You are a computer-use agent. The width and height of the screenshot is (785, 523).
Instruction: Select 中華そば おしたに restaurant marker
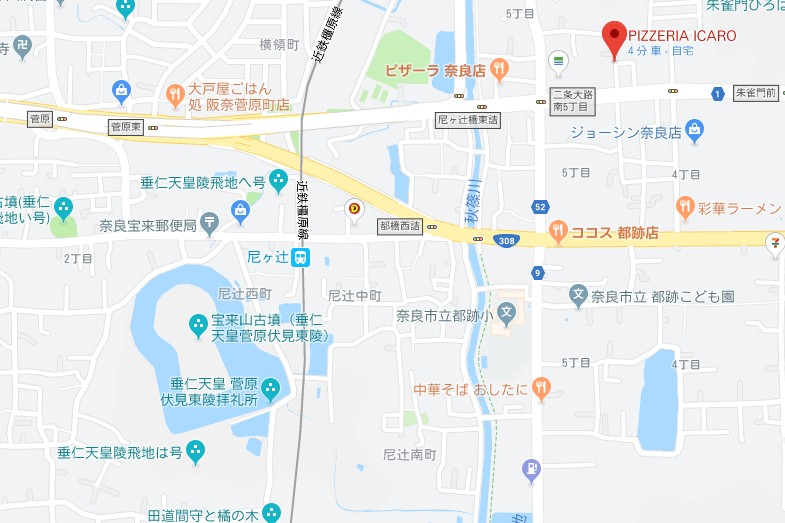point(541,388)
